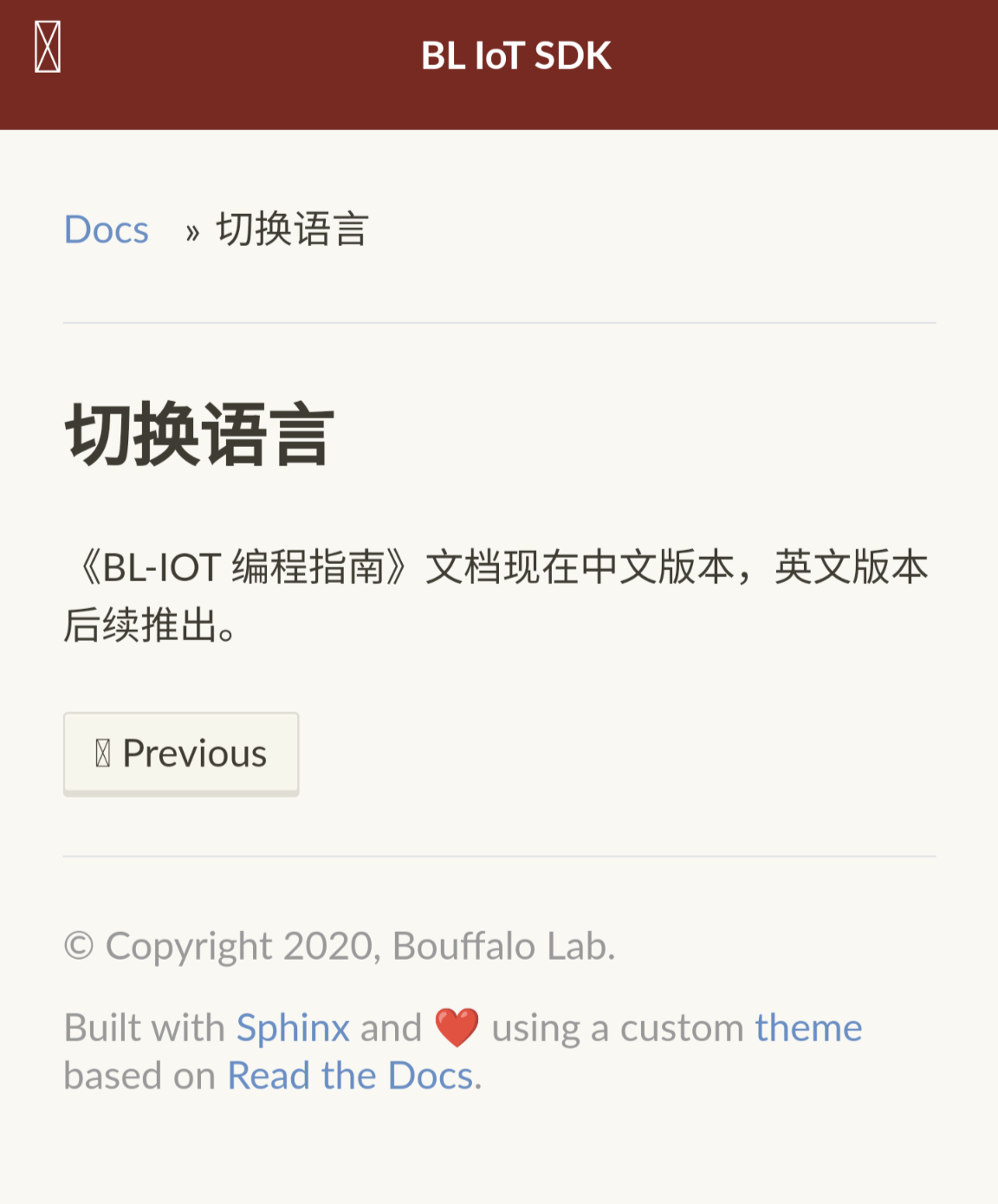The width and height of the screenshot is (998, 1204).
Task: Open the Docs breadcrumb link
Action: 107,230
